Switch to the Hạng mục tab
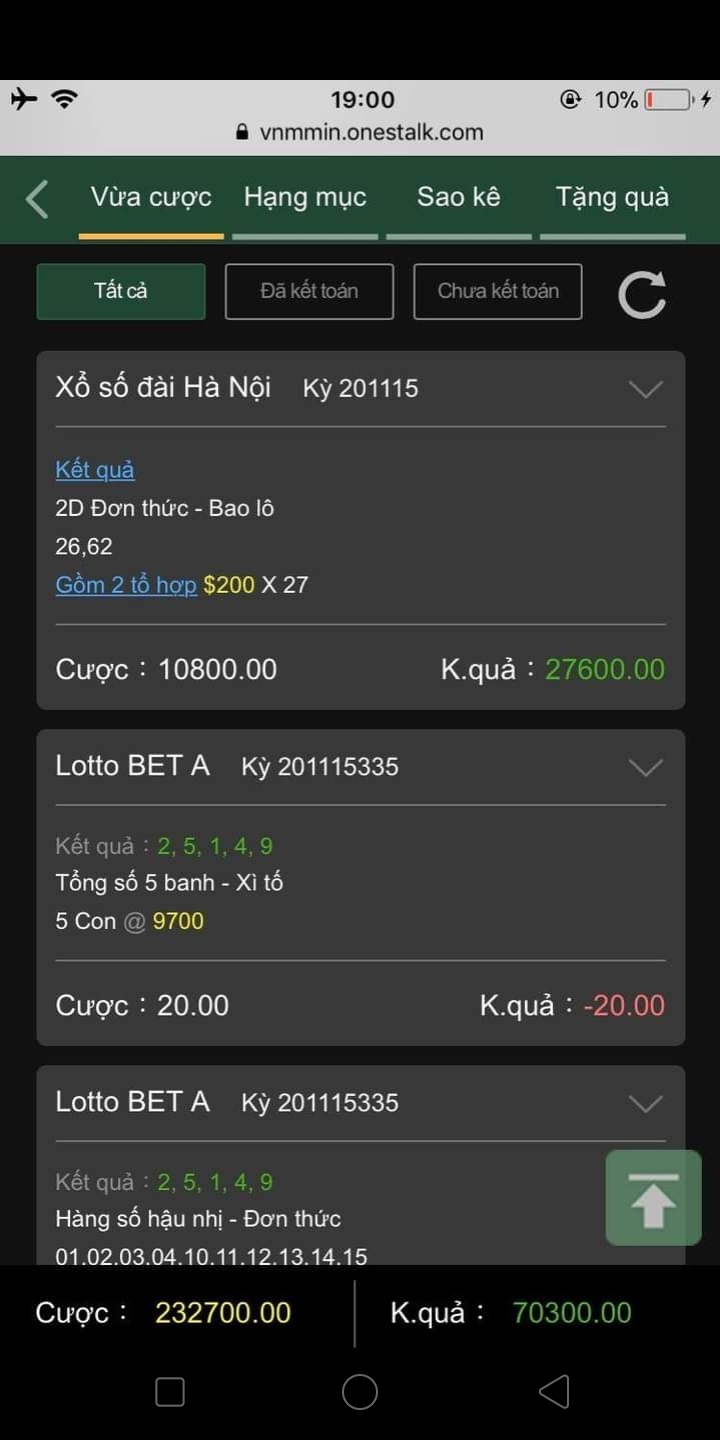 click(305, 197)
